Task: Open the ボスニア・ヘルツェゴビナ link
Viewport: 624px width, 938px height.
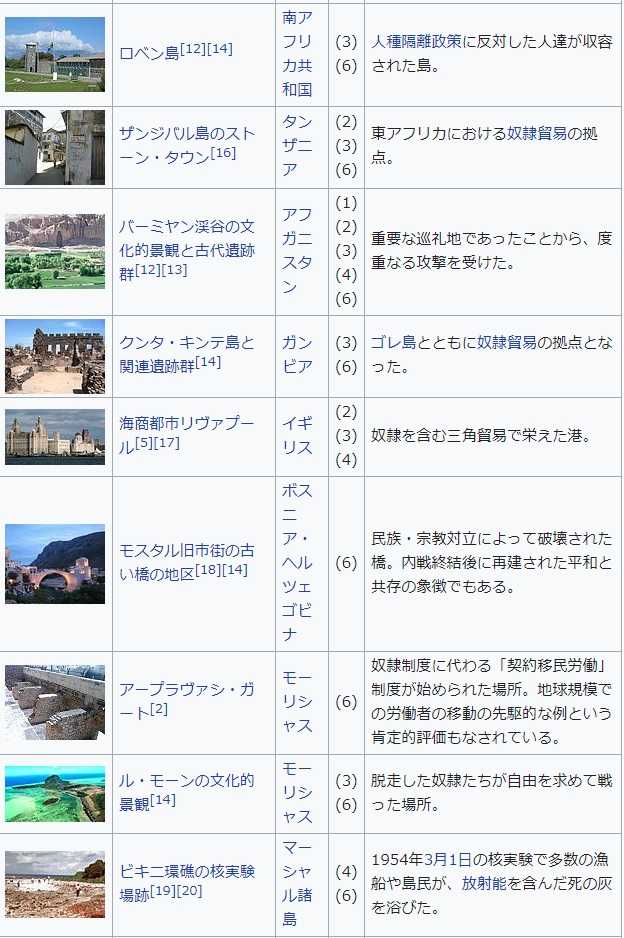Action: click(x=296, y=563)
